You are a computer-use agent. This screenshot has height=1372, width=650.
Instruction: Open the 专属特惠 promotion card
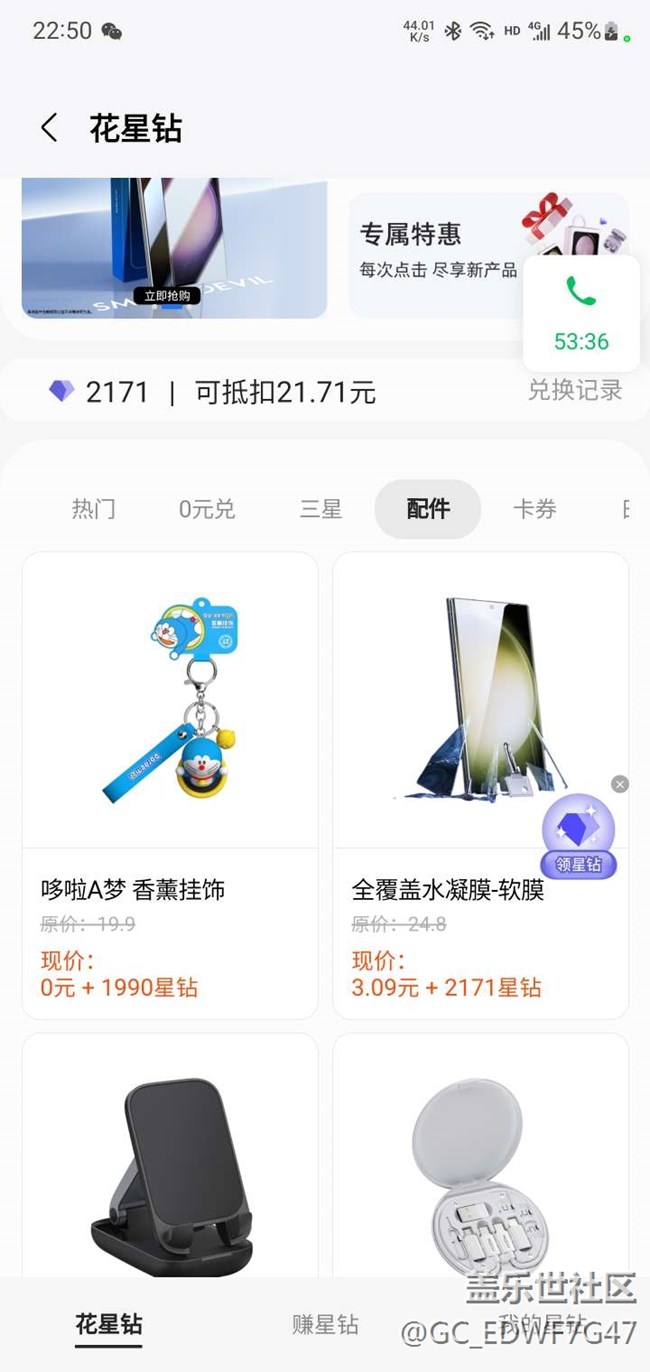click(435, 250)
